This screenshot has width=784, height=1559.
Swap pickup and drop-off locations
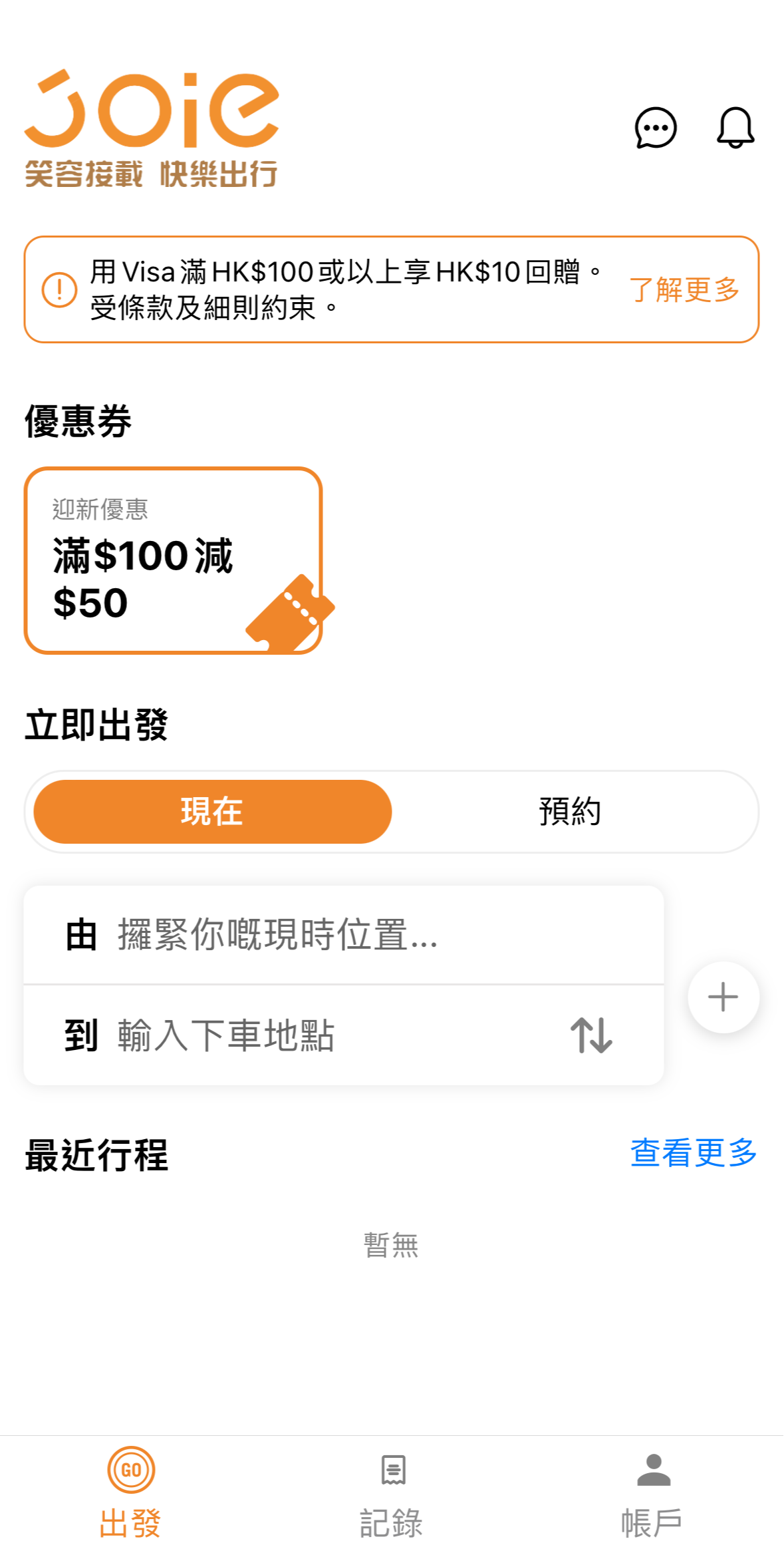591,1035
